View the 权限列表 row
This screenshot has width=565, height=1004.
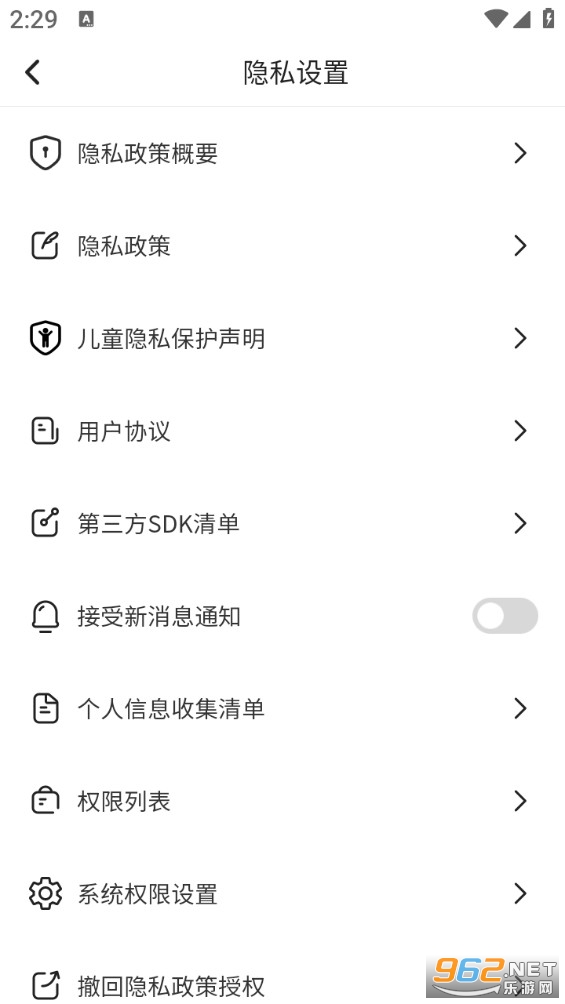pyautogui.click(x=282, y=801)
